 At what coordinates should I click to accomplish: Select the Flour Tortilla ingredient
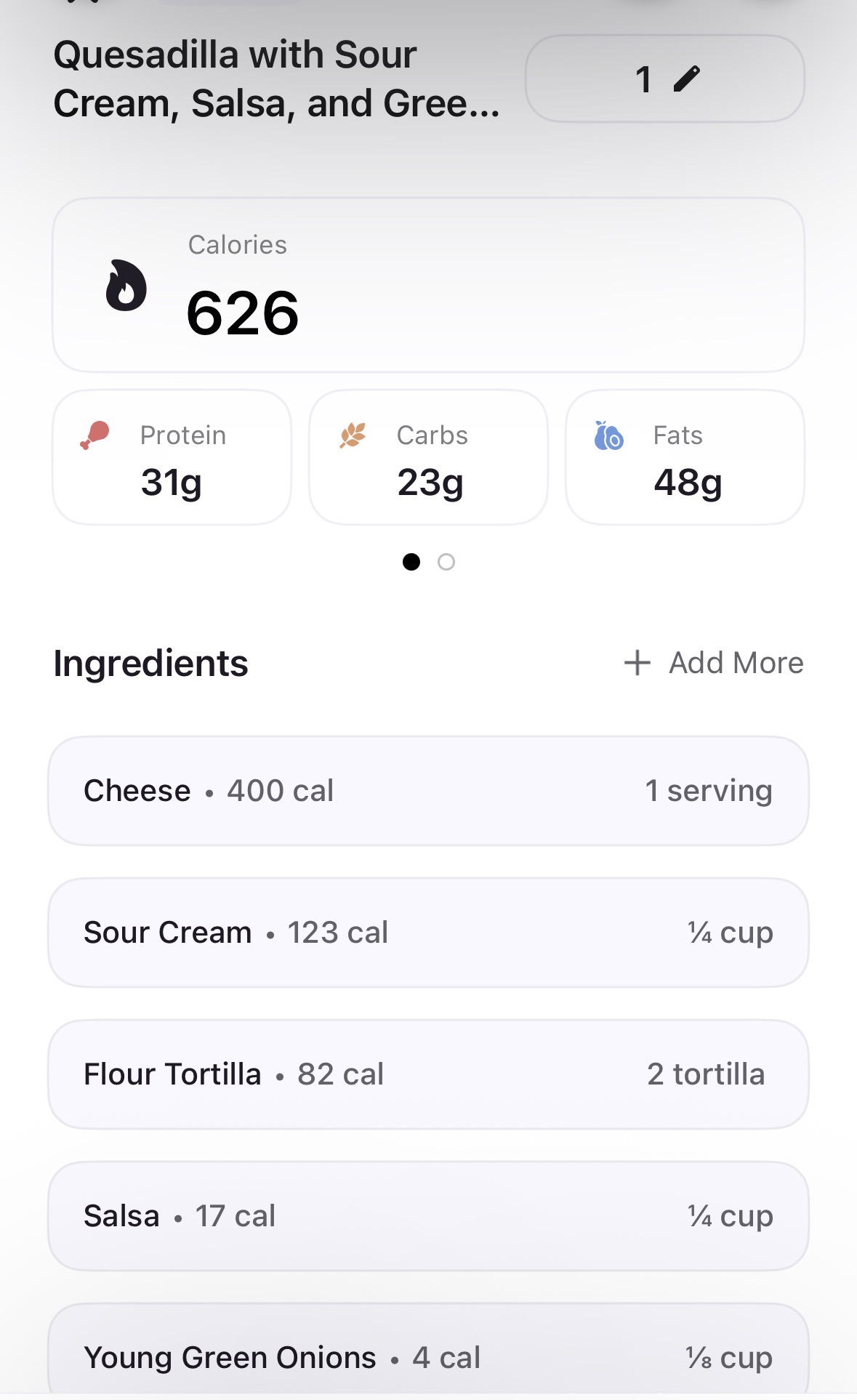[428, 1074]
